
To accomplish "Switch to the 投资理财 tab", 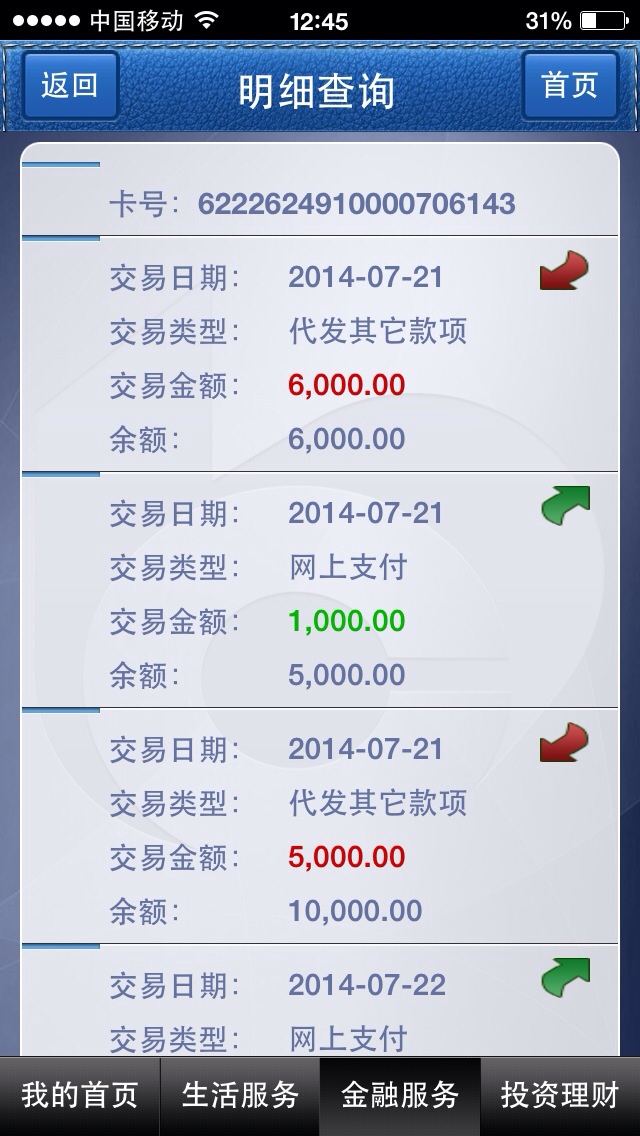I will point(560,1096).
